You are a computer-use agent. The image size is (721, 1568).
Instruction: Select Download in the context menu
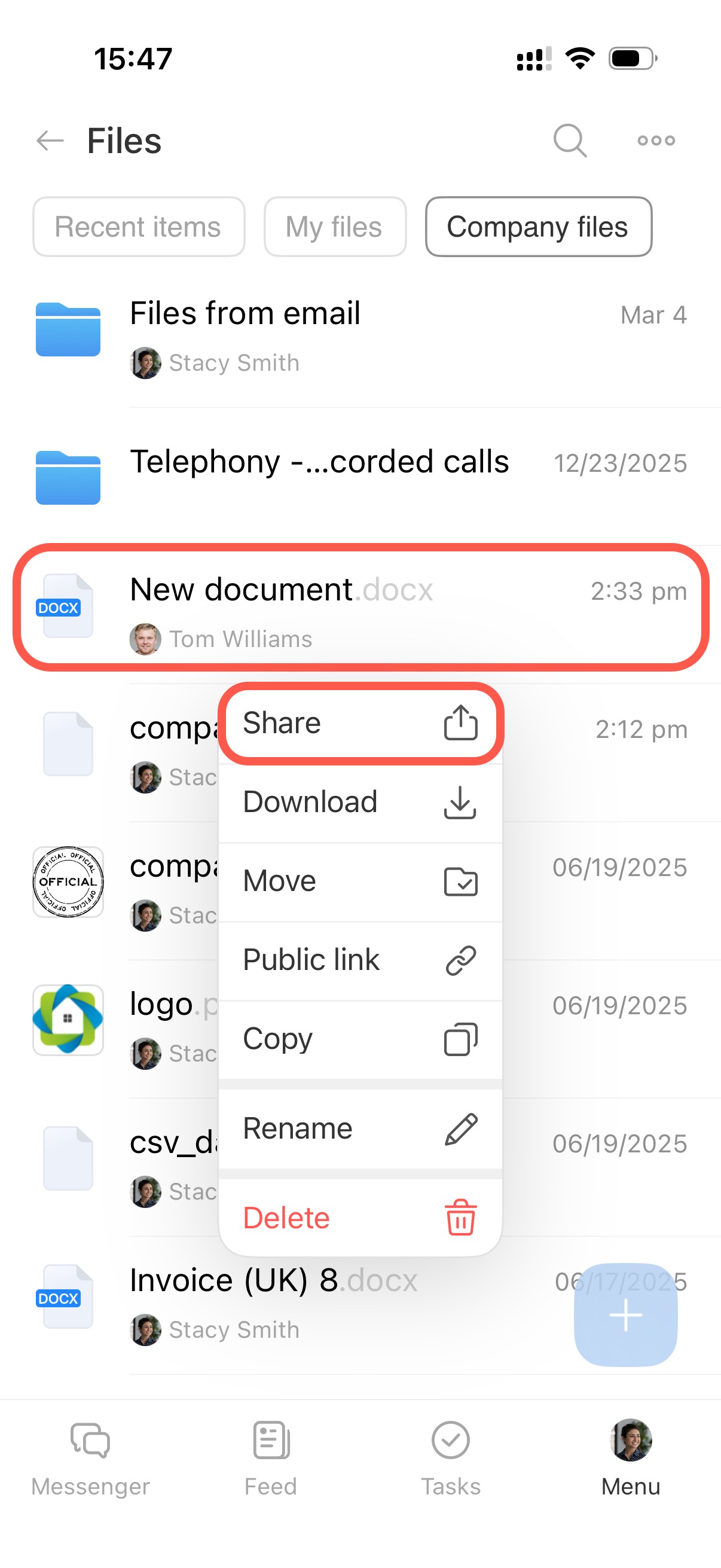(359, 803)
